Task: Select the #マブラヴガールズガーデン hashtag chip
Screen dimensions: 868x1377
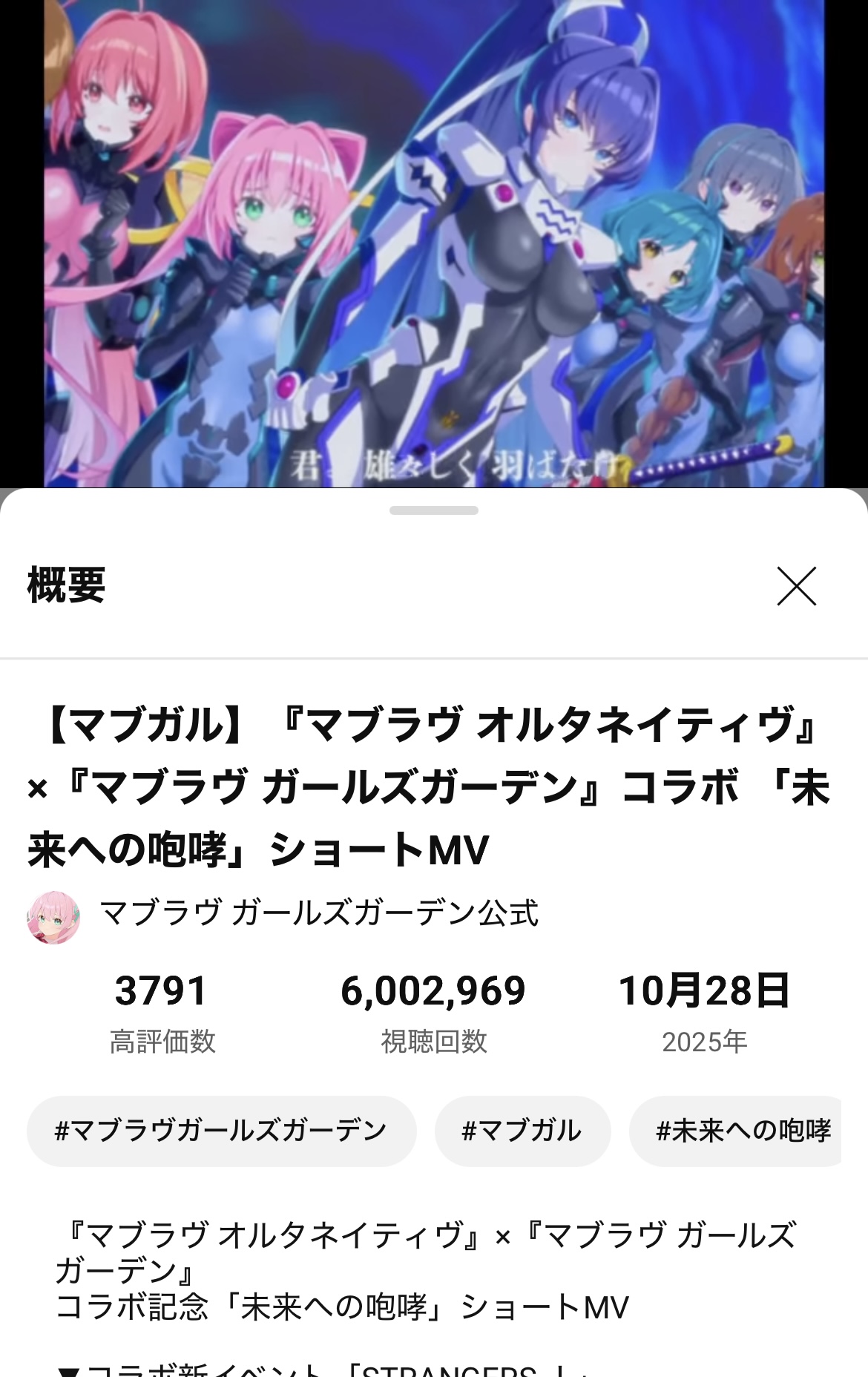Action: point(221,1131)
